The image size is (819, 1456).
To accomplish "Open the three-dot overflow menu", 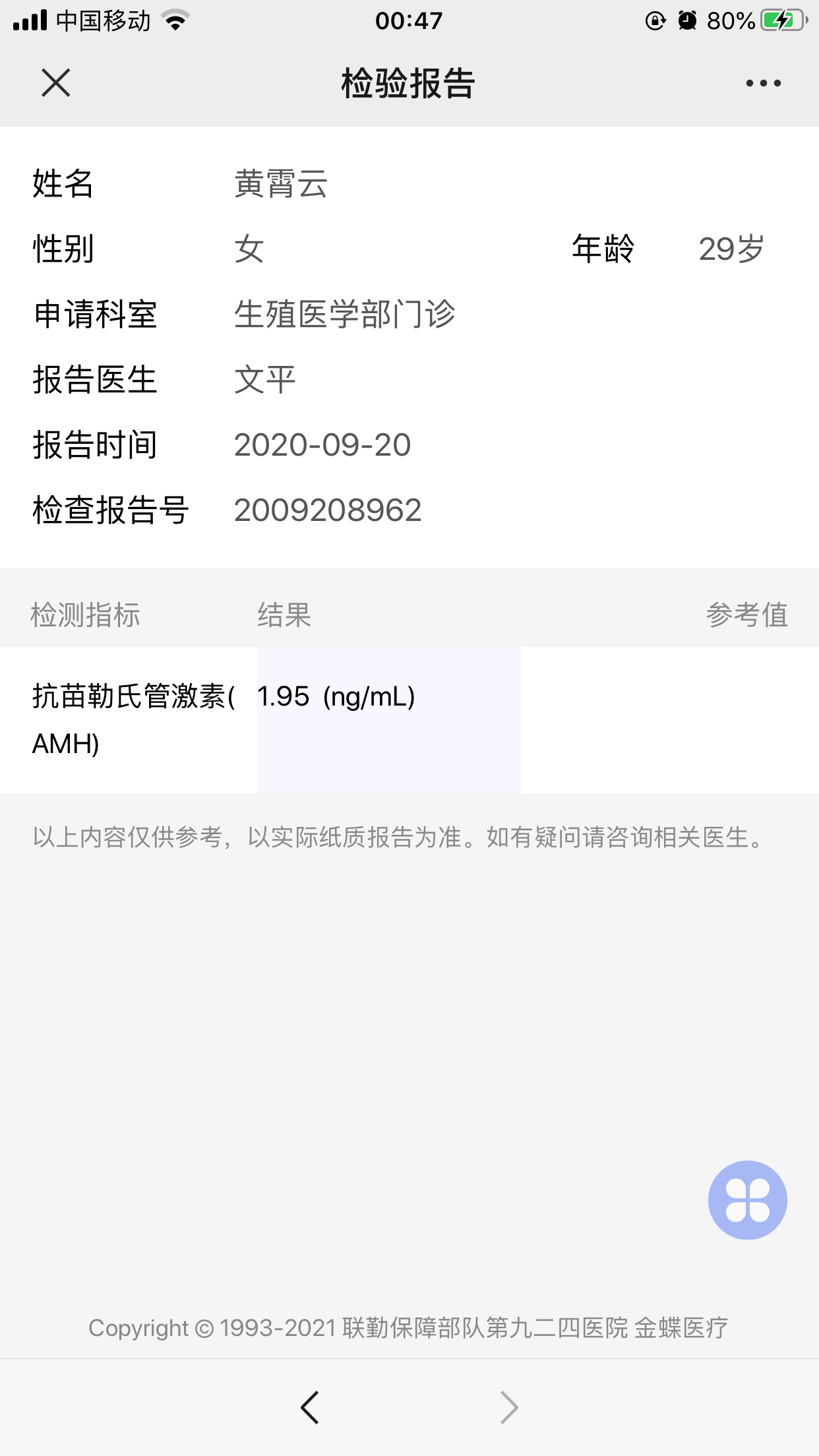I will pyautogui.click(x=763, y=83).
